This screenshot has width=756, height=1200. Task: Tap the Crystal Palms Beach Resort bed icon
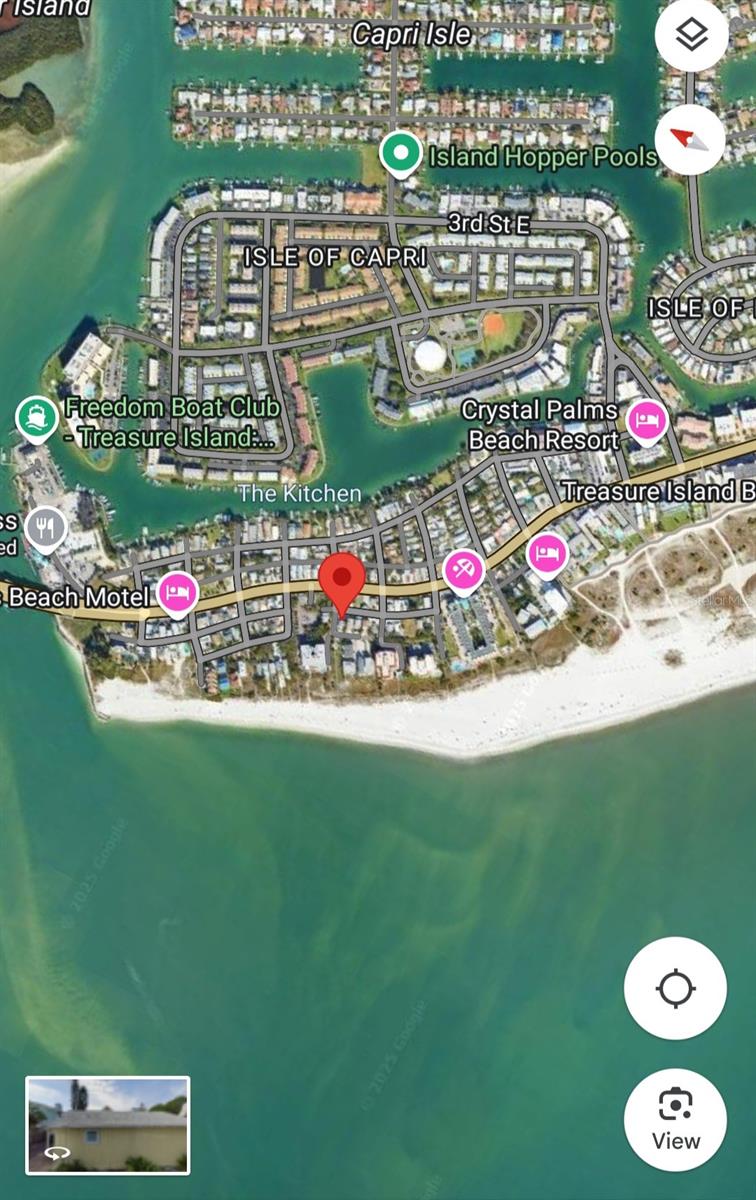[x=646, y=418]
